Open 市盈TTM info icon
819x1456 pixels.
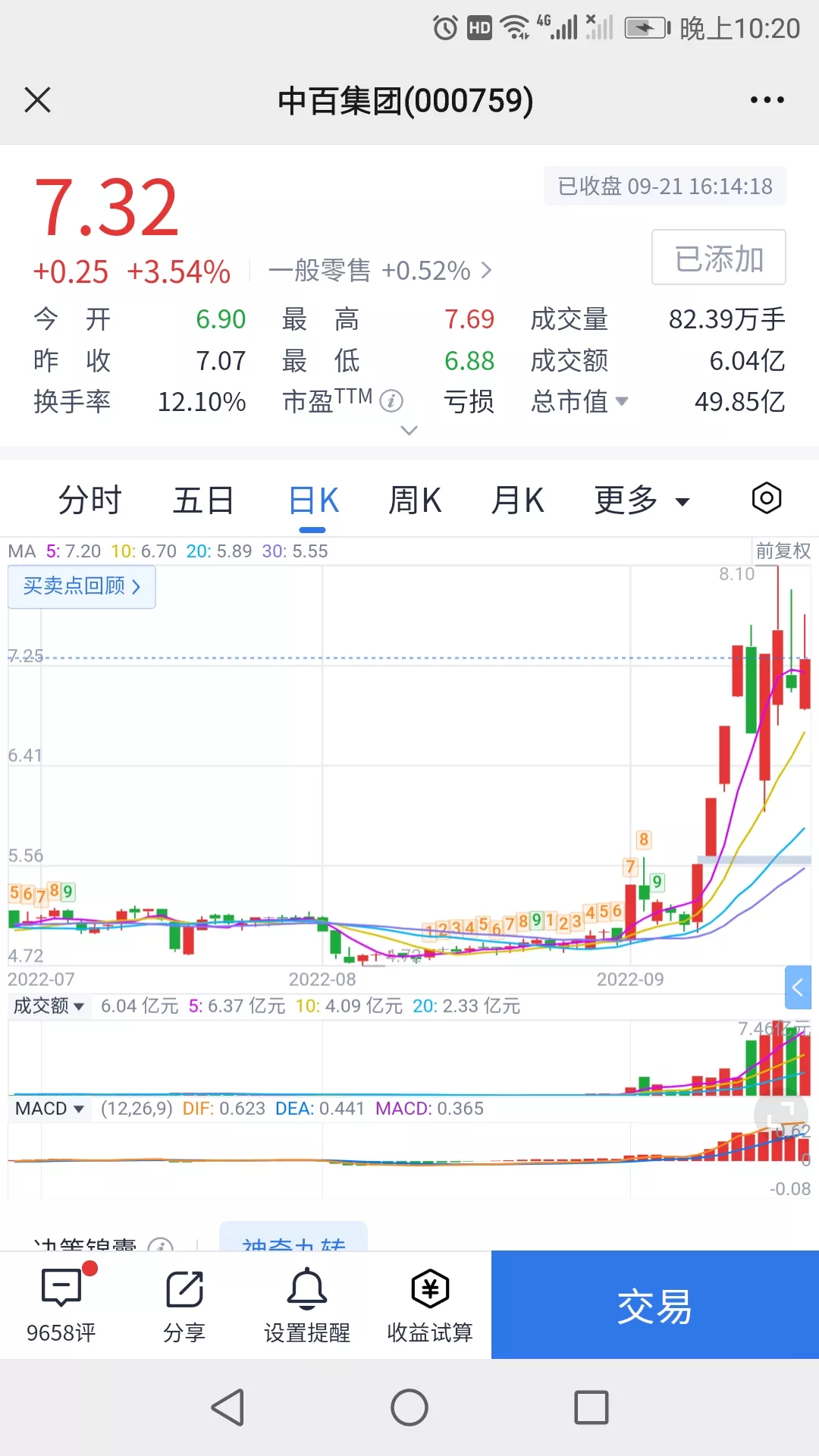coord(391,400)
